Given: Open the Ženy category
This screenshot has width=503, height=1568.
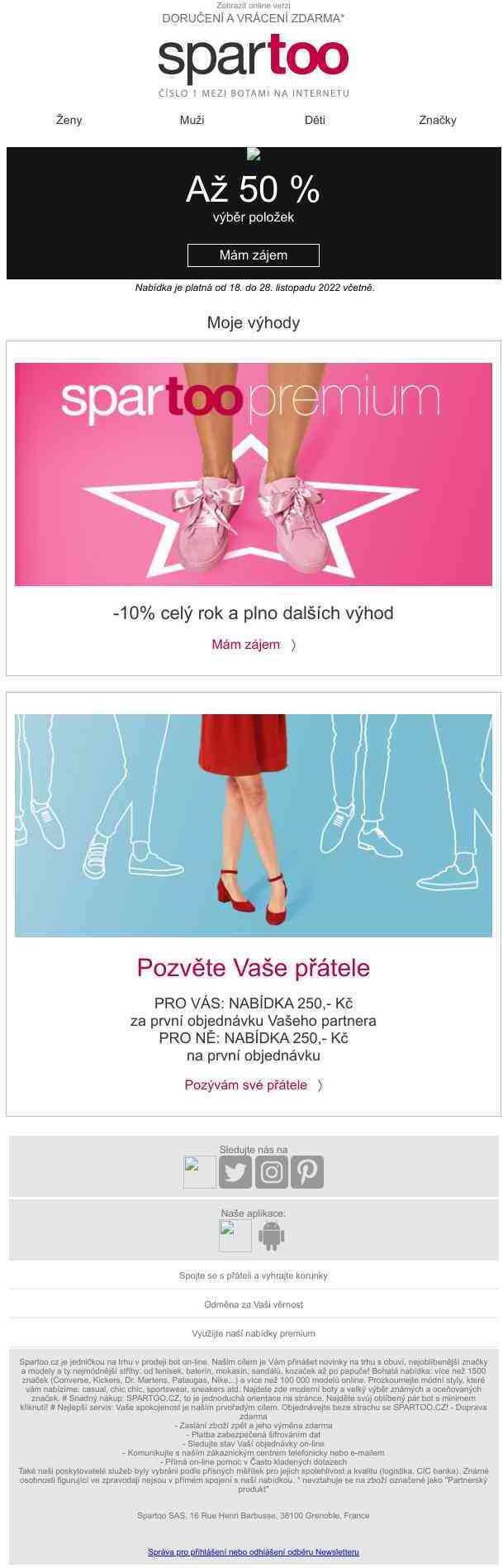Looking at the screenshot, I should click(x=69, y=120).
